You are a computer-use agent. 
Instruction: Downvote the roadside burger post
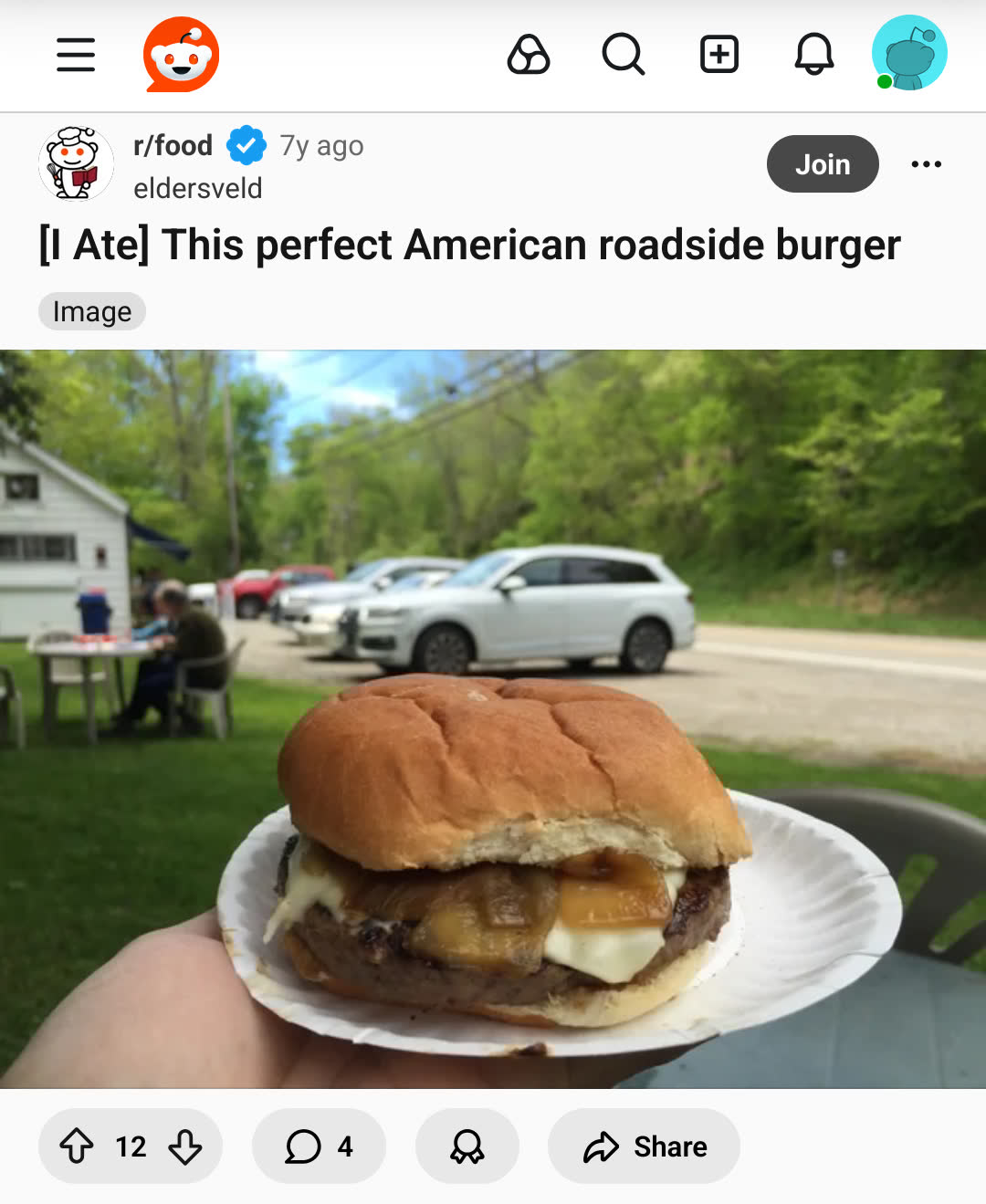pos(185,1146)
